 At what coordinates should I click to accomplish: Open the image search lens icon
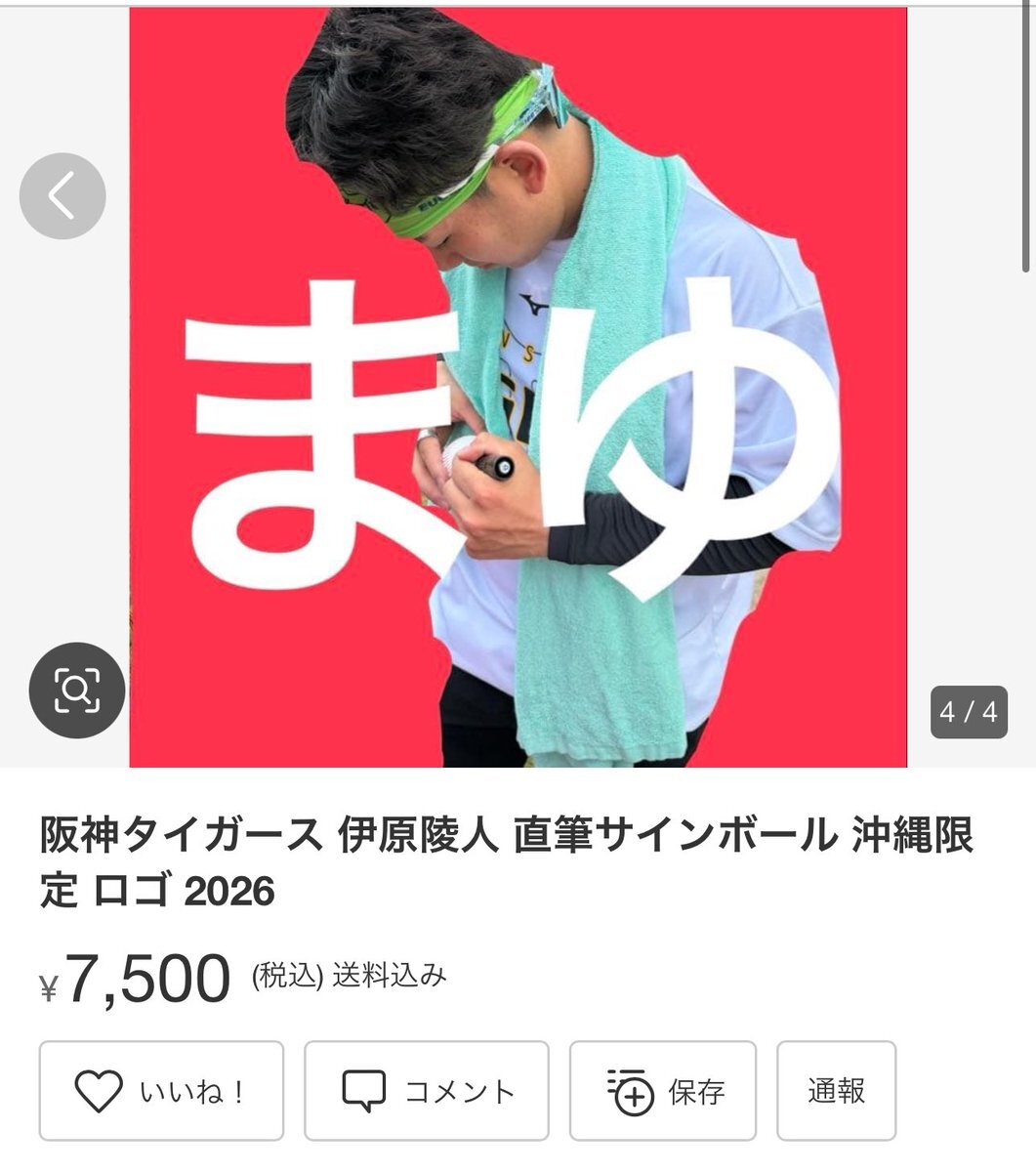(77, 691)
